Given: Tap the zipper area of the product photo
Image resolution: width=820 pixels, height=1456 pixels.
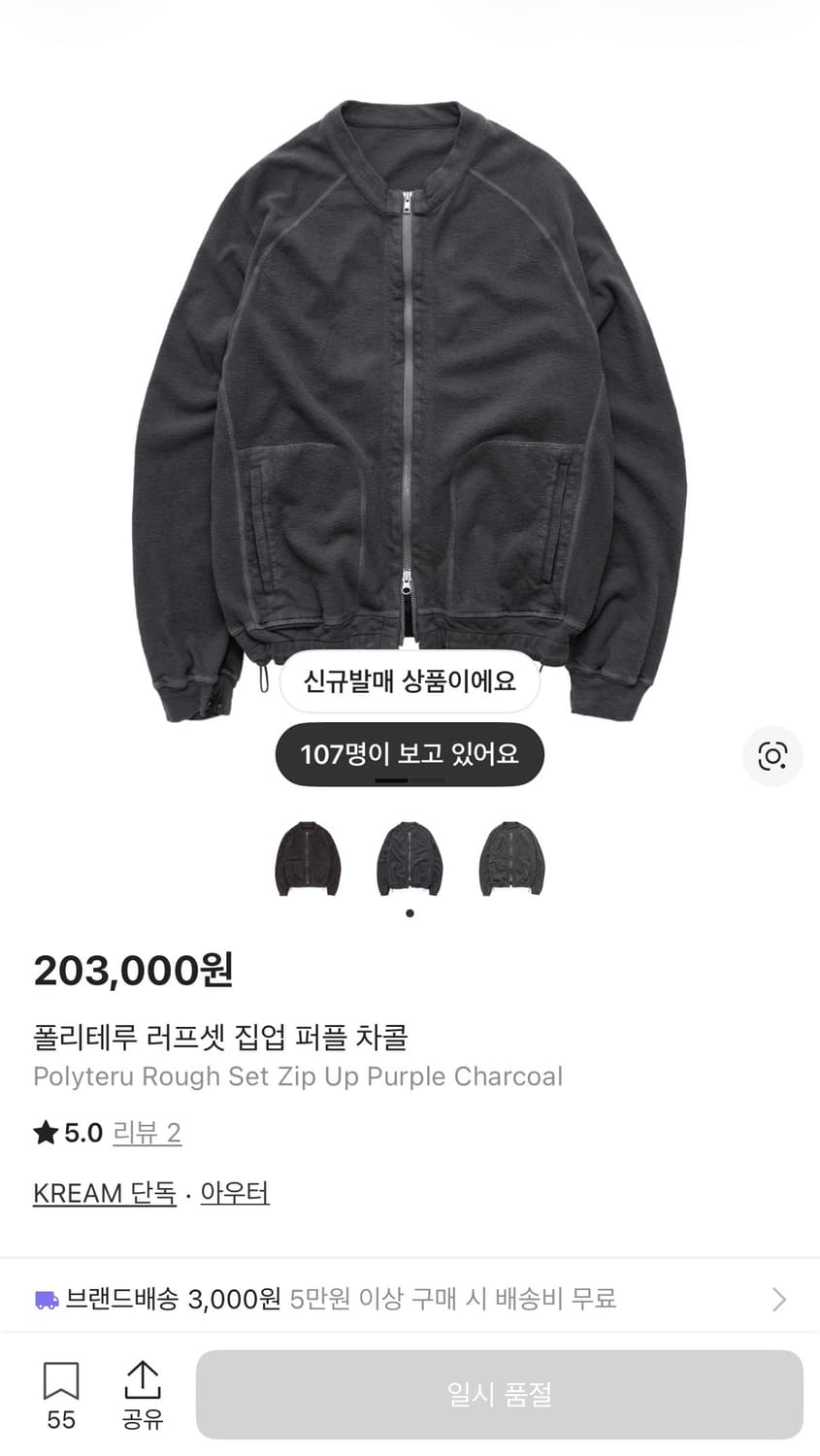Looking at the screenshot, I should click(x=408, y=388).
